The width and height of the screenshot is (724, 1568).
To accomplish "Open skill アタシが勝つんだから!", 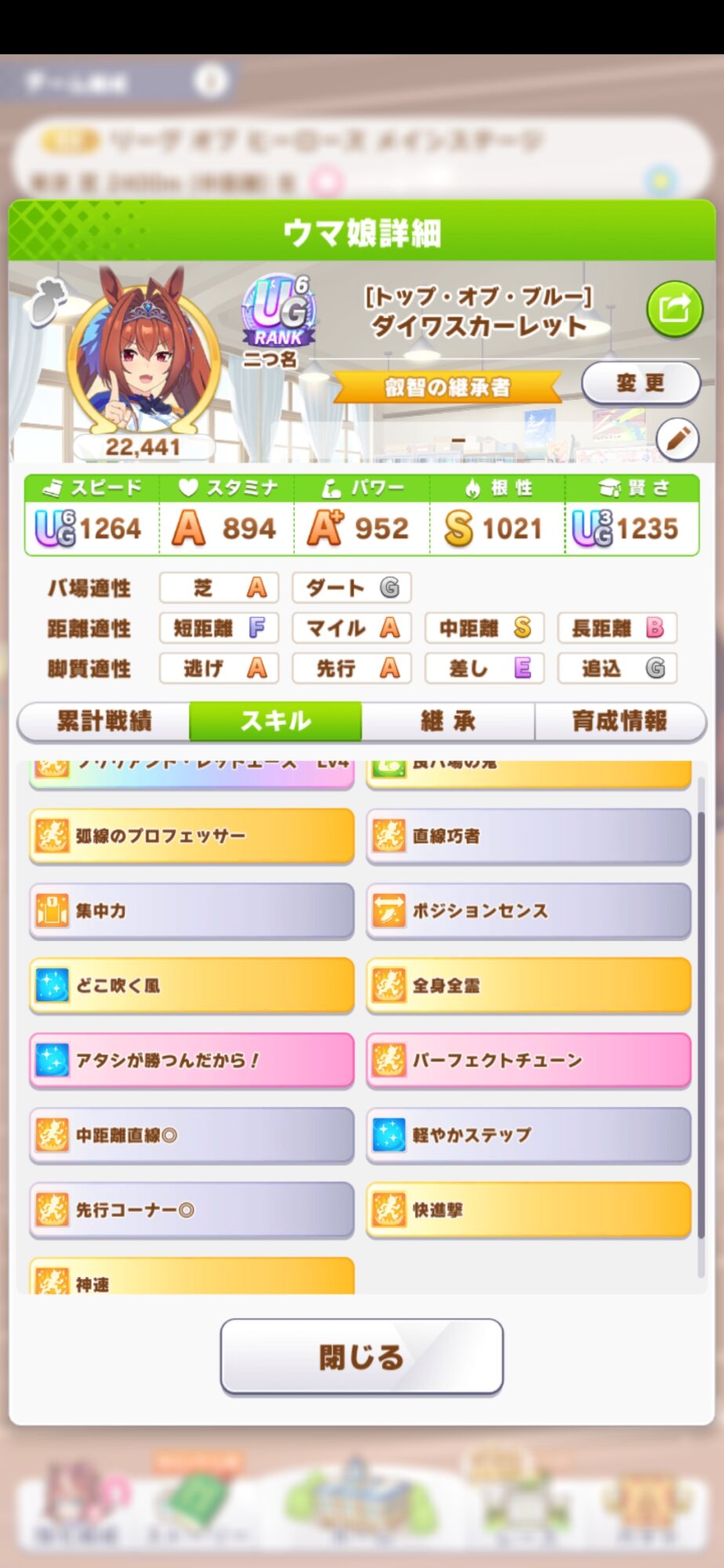I will point(191,1060).
